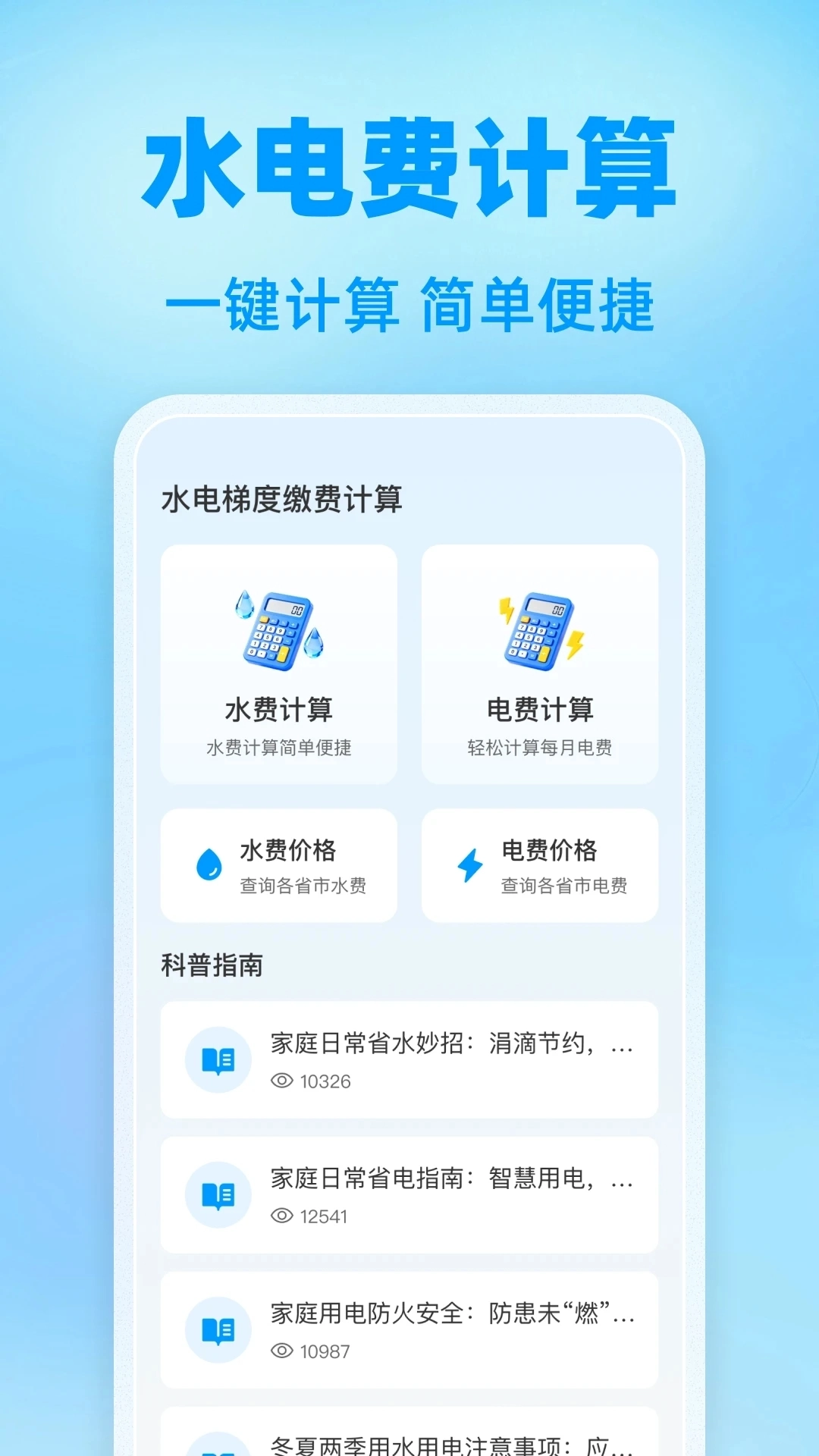
Task: Open the article 家庭日常省水妙招
Action: [409, 1060]
